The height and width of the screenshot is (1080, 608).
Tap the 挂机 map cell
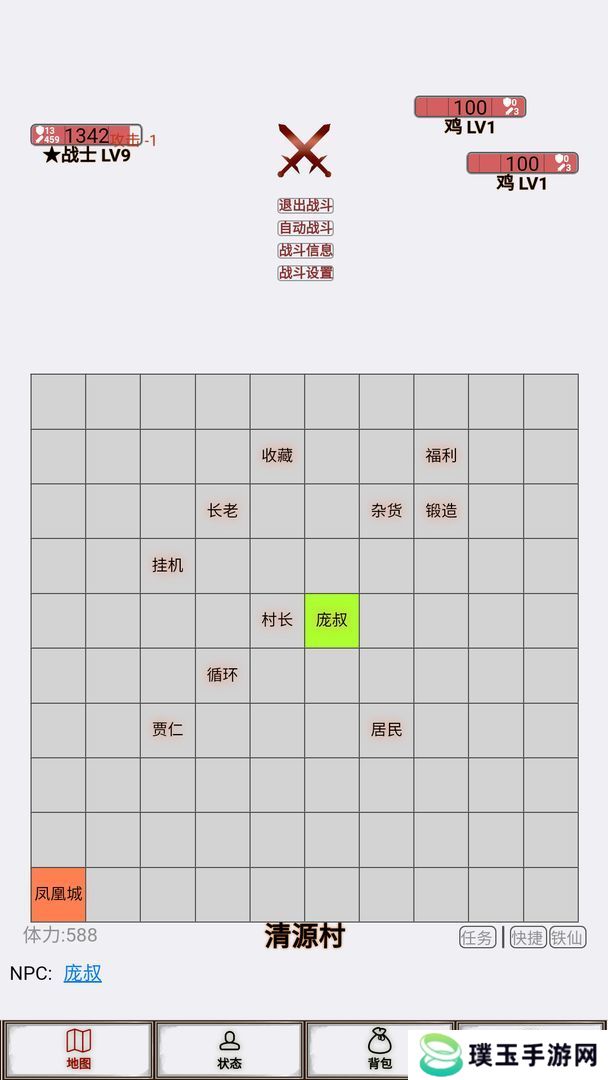168,565
